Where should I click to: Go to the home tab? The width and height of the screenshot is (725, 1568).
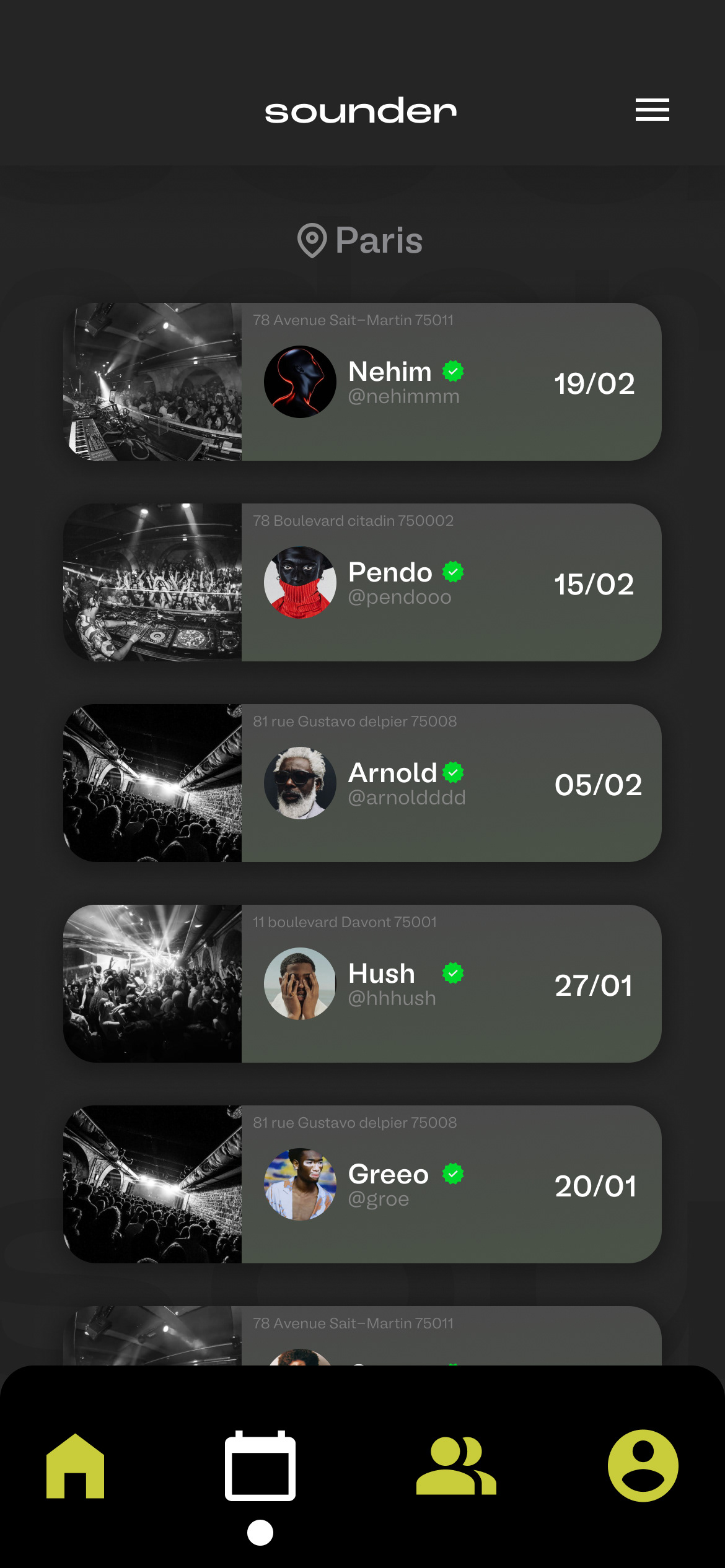(75, 1466)
